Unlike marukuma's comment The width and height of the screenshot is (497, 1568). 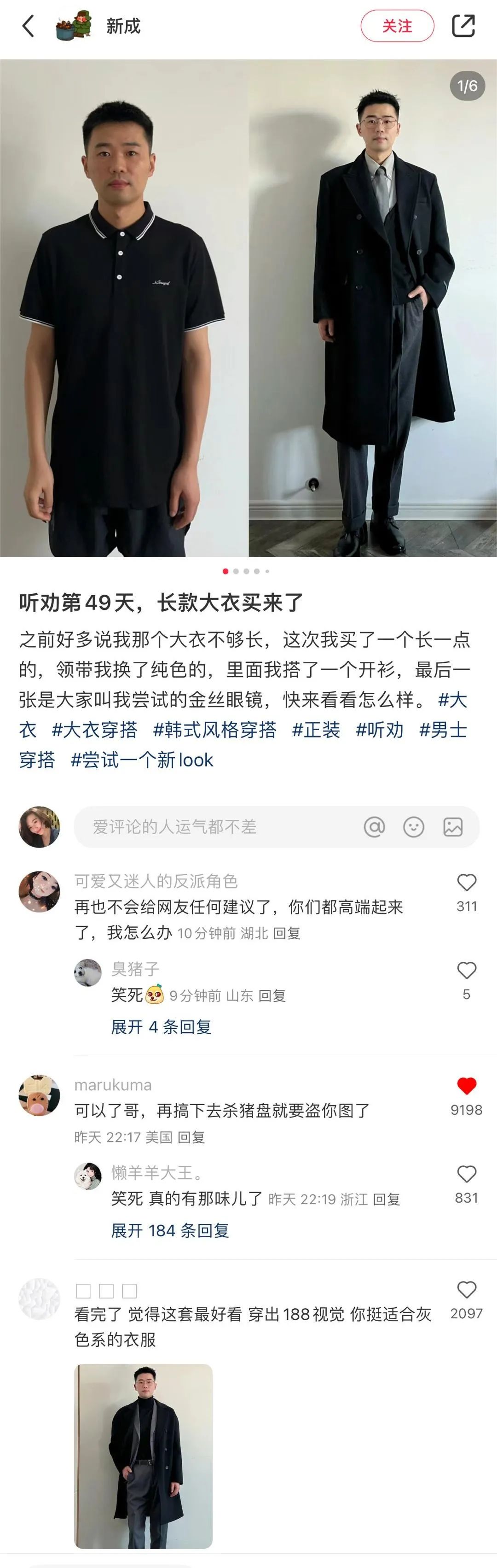click(467, 1087)
